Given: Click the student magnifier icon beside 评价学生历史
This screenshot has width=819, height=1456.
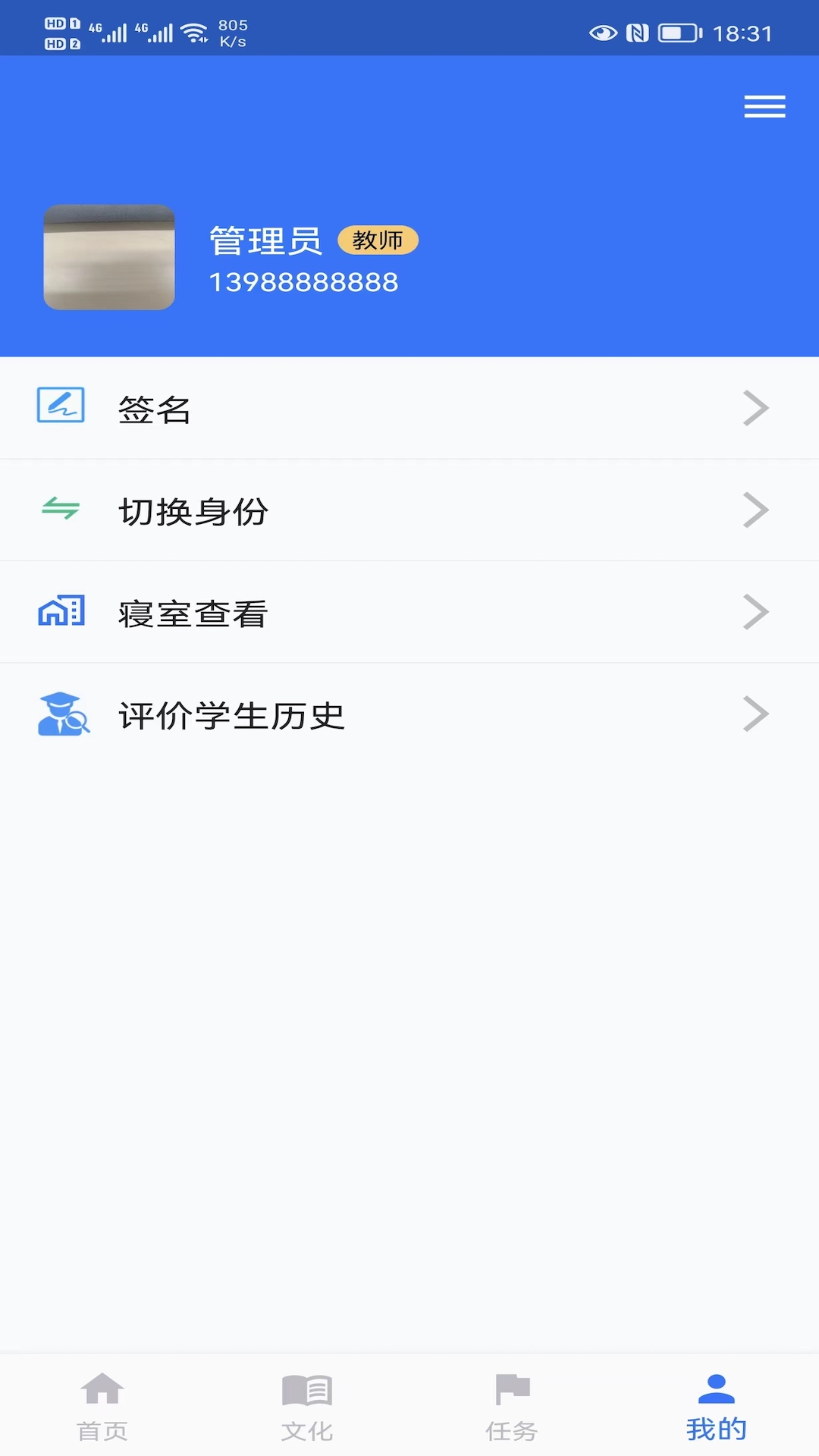Looking at the screenshot, I should coord(62,715).
